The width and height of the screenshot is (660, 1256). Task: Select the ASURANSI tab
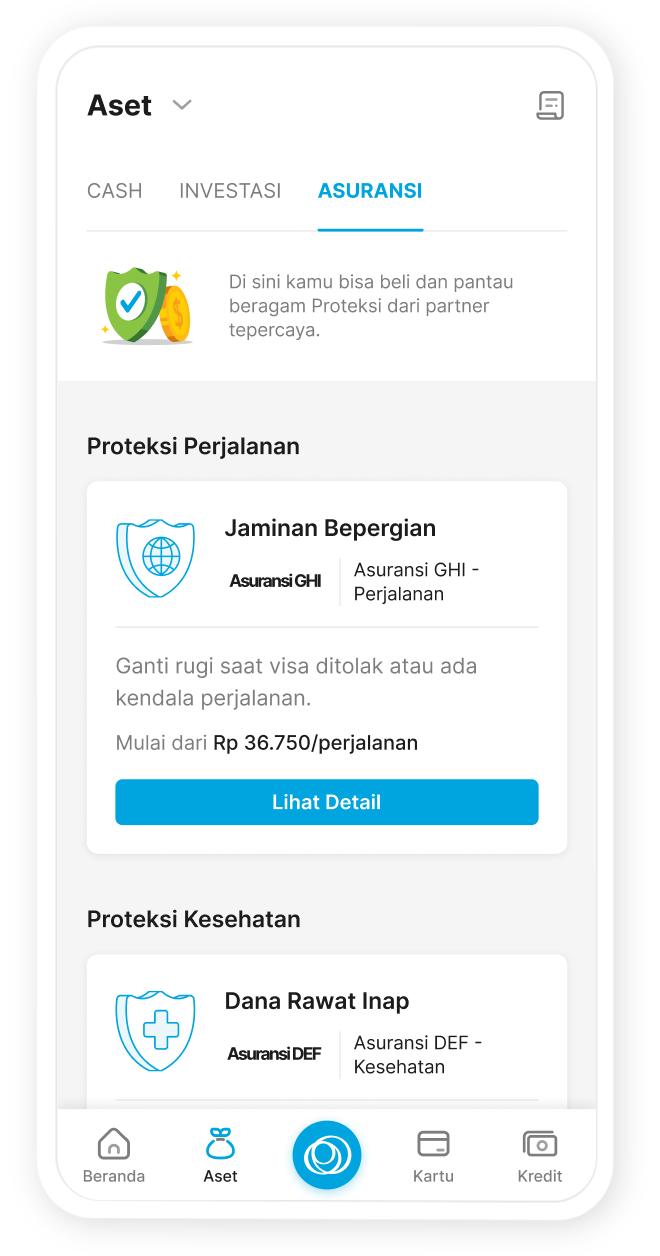[x=370, y=190]
